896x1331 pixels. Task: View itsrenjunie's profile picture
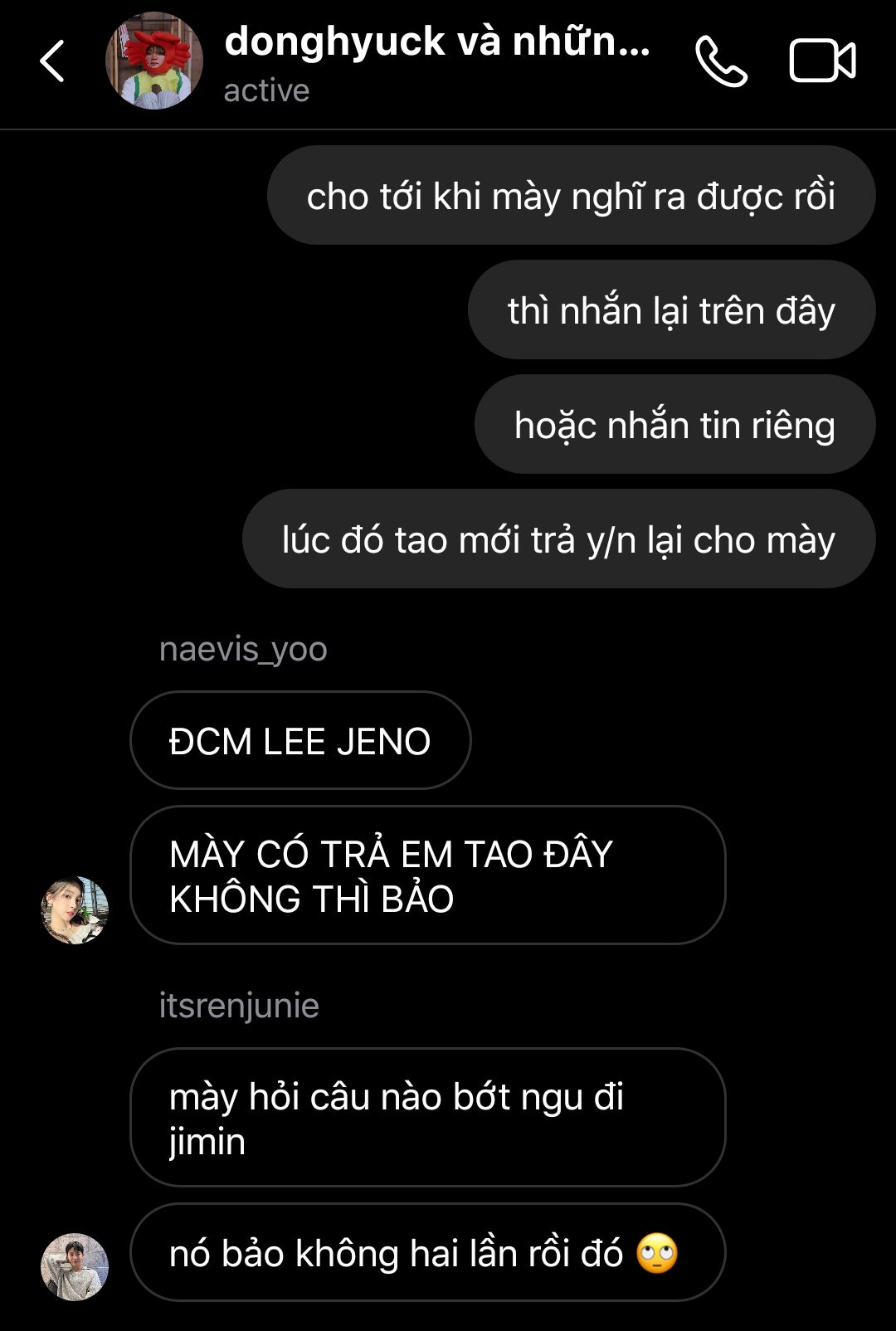coord(75,1266)
